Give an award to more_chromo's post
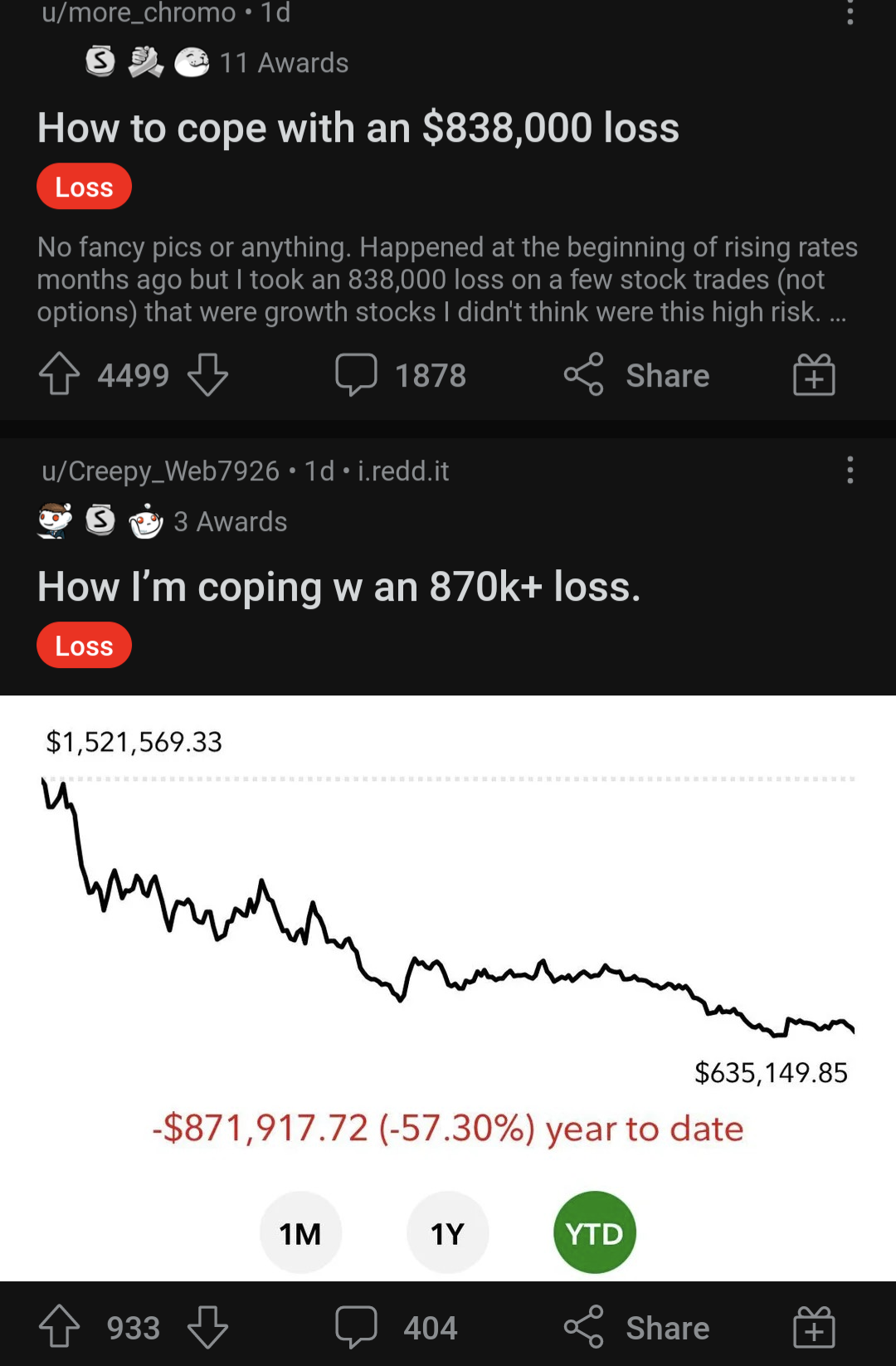This screenshot has height=1366, width=896. pyautogui.click(x=813, y=375)
